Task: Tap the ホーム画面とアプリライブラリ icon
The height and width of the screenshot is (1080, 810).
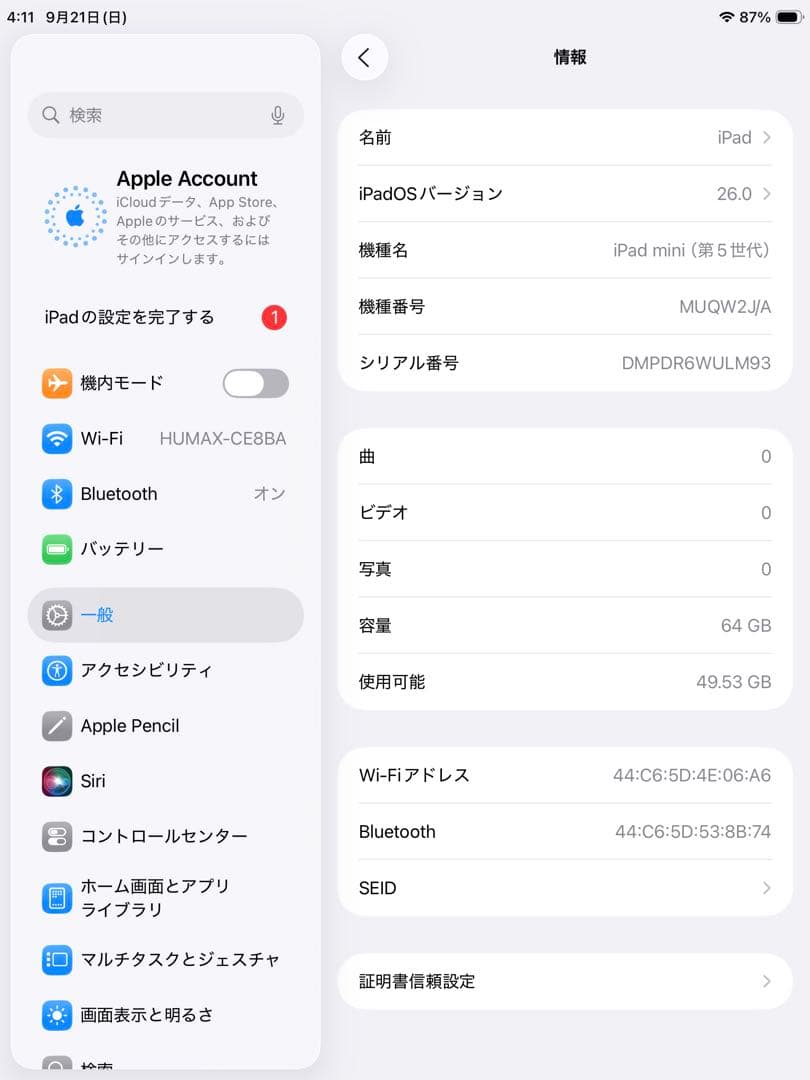Action: point(56,897)
